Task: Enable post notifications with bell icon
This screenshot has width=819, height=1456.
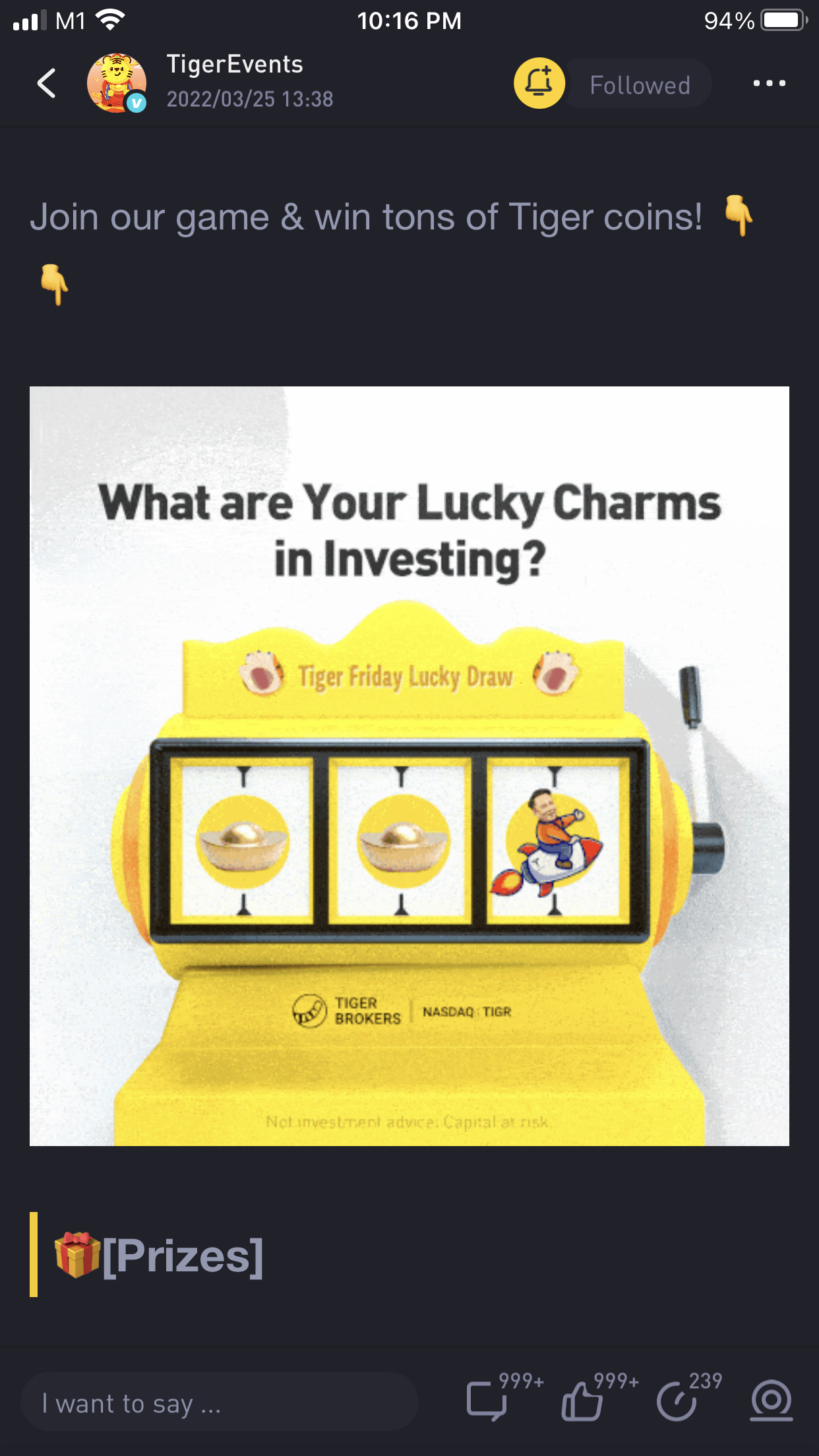Action: (x=539, y=84)
